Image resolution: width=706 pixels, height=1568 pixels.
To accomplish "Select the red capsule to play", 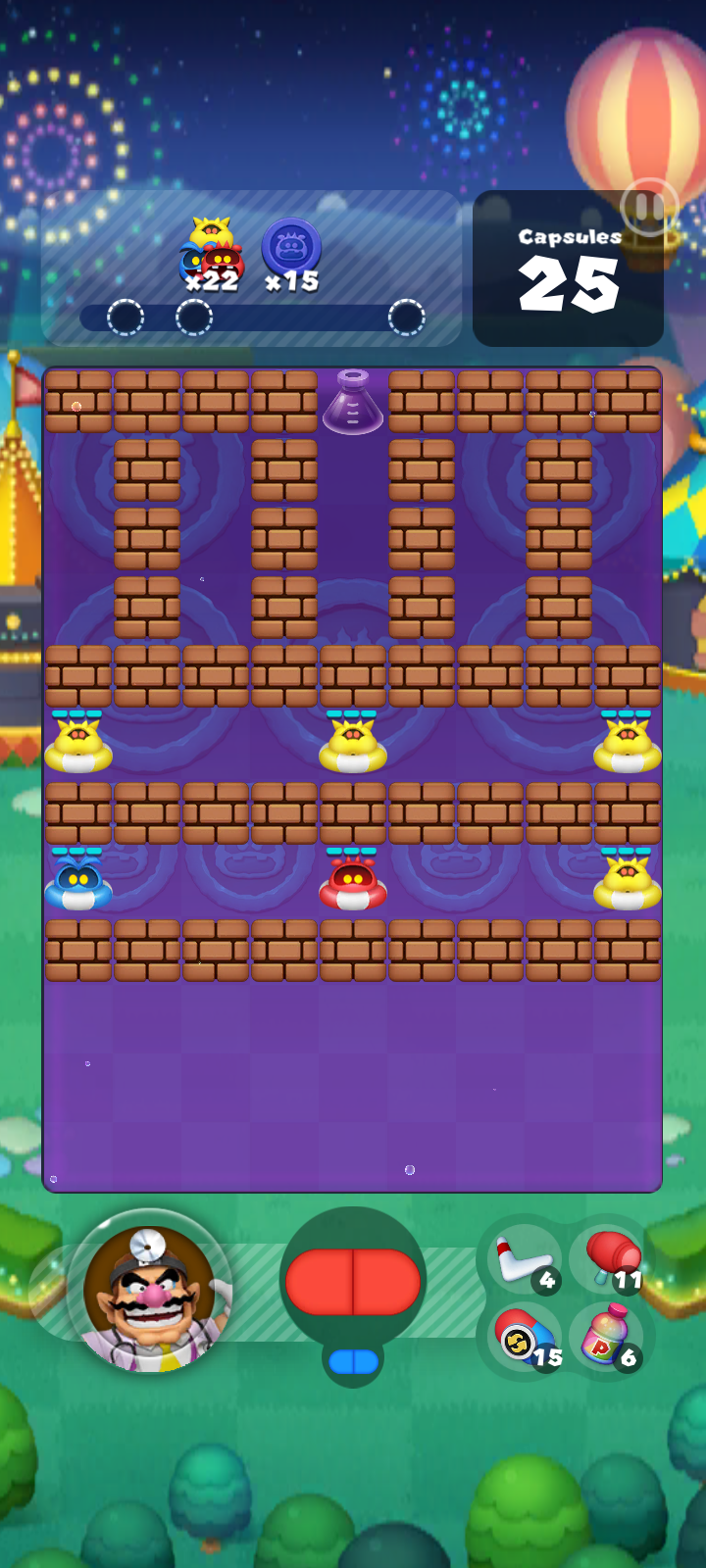I will pos(353,1281).
